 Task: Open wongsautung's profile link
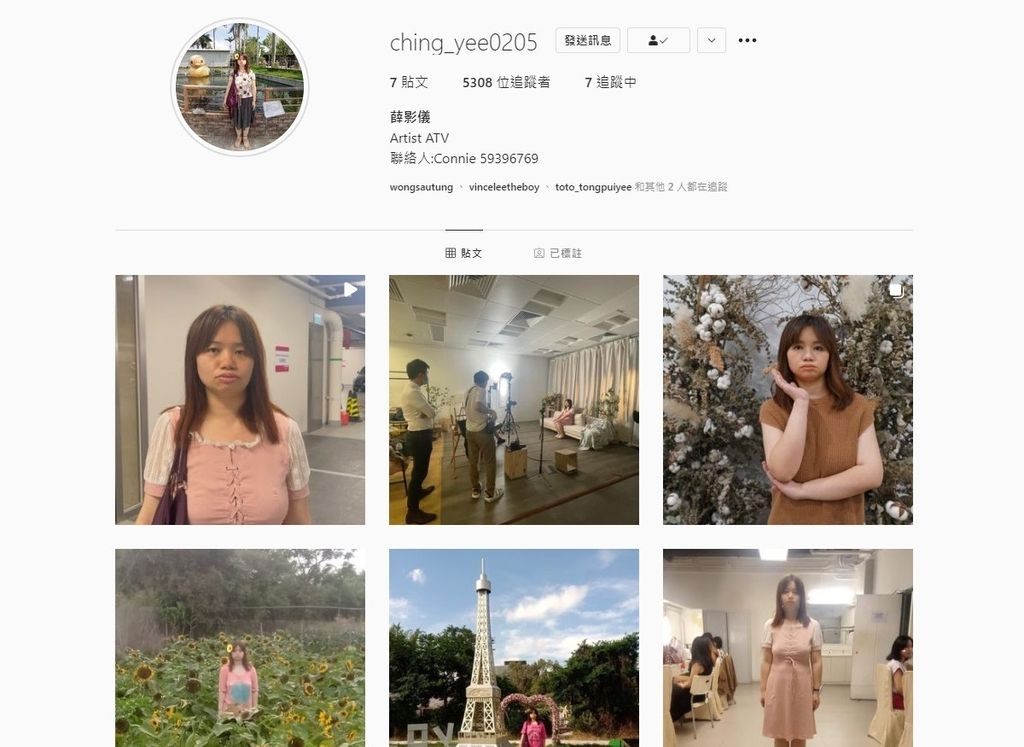421,187
